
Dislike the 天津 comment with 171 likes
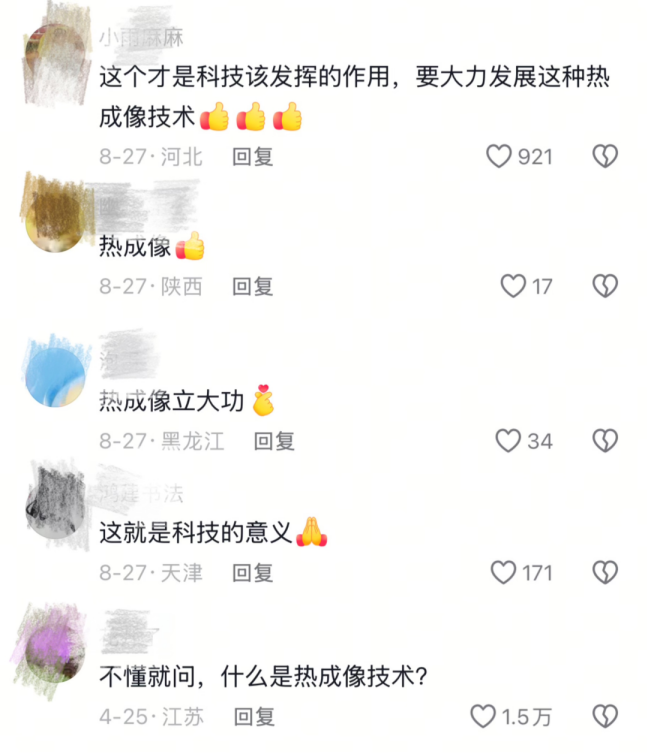coord(605,573)
